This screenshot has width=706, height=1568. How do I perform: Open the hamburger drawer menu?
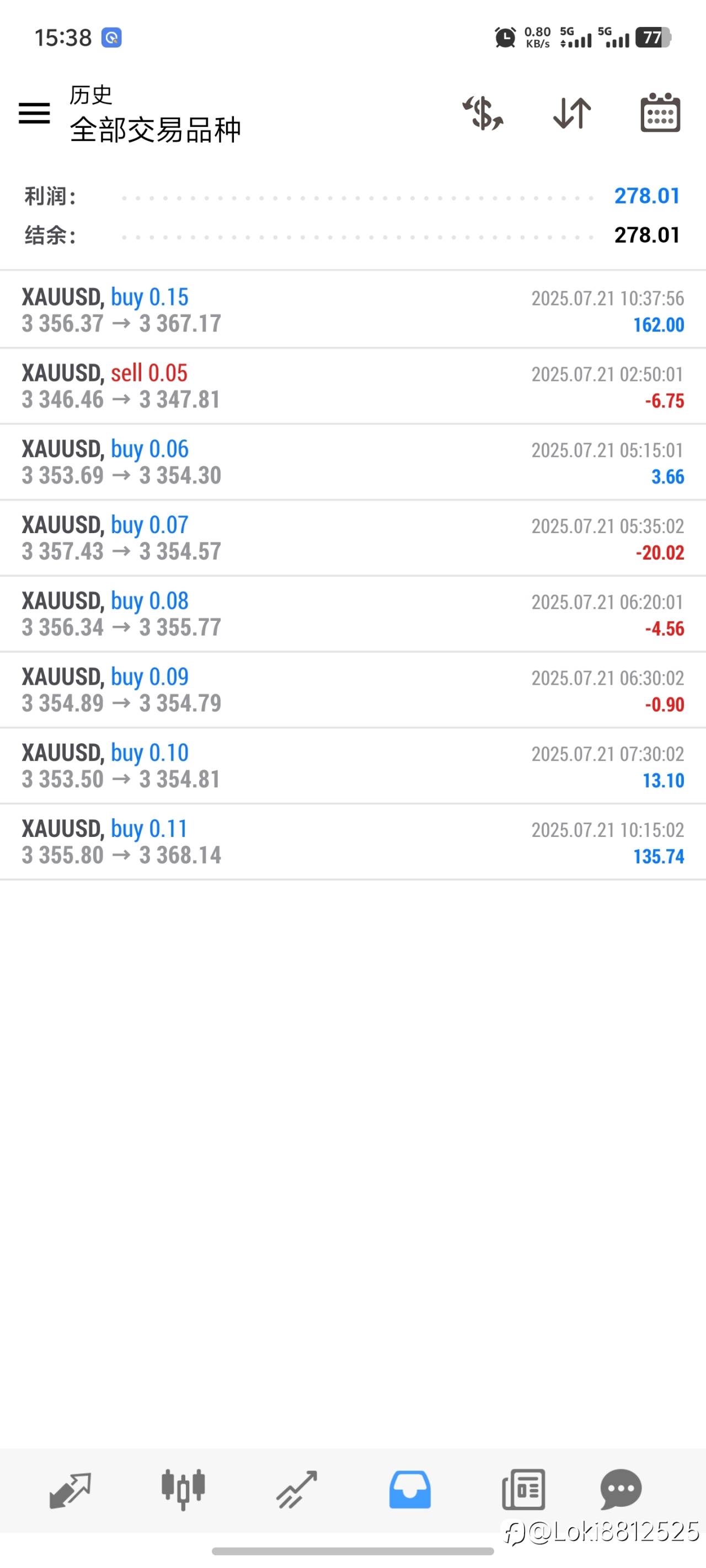click(x=34, y=113)
